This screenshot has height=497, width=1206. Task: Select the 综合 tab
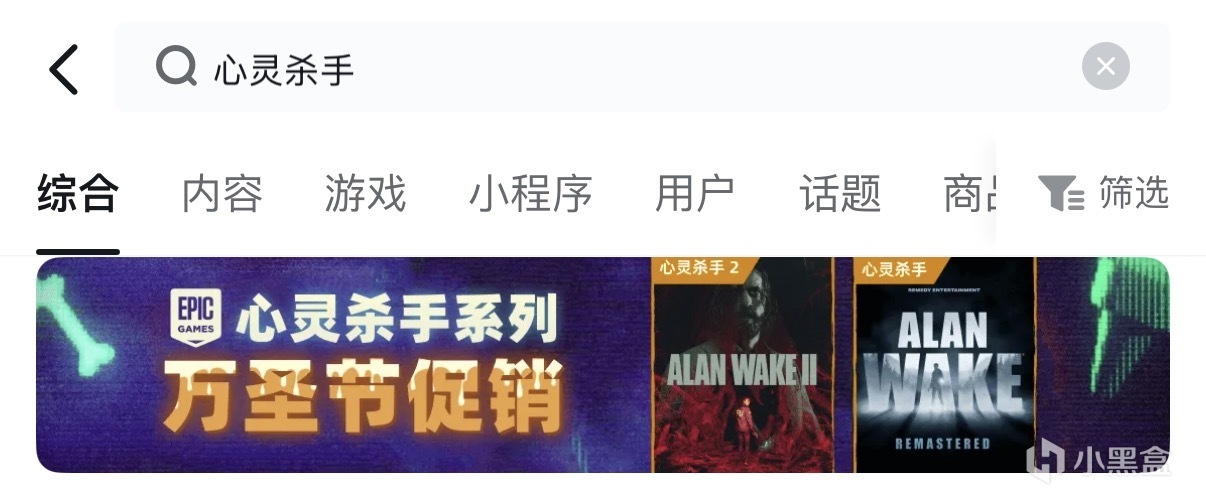78,194
